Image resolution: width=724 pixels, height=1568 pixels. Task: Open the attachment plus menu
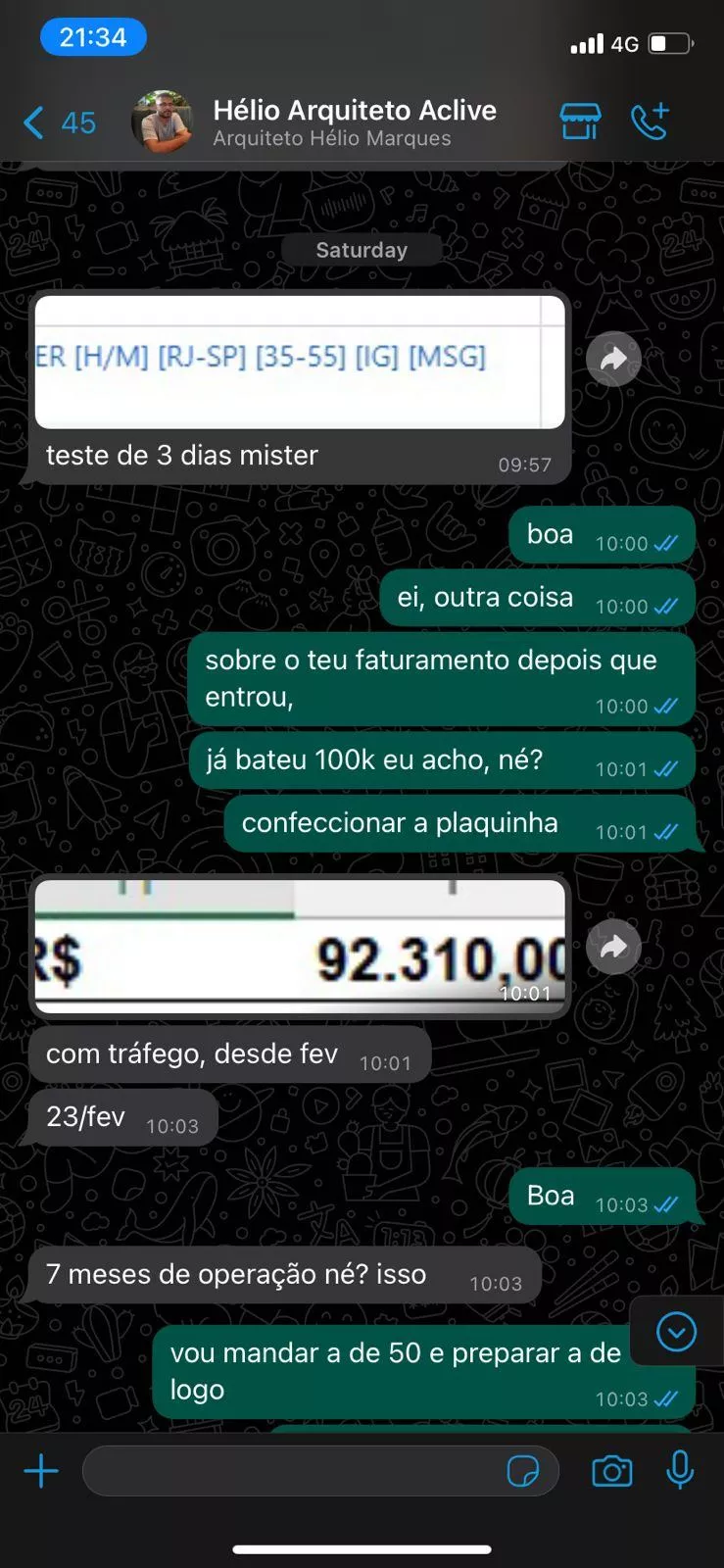41,1471
